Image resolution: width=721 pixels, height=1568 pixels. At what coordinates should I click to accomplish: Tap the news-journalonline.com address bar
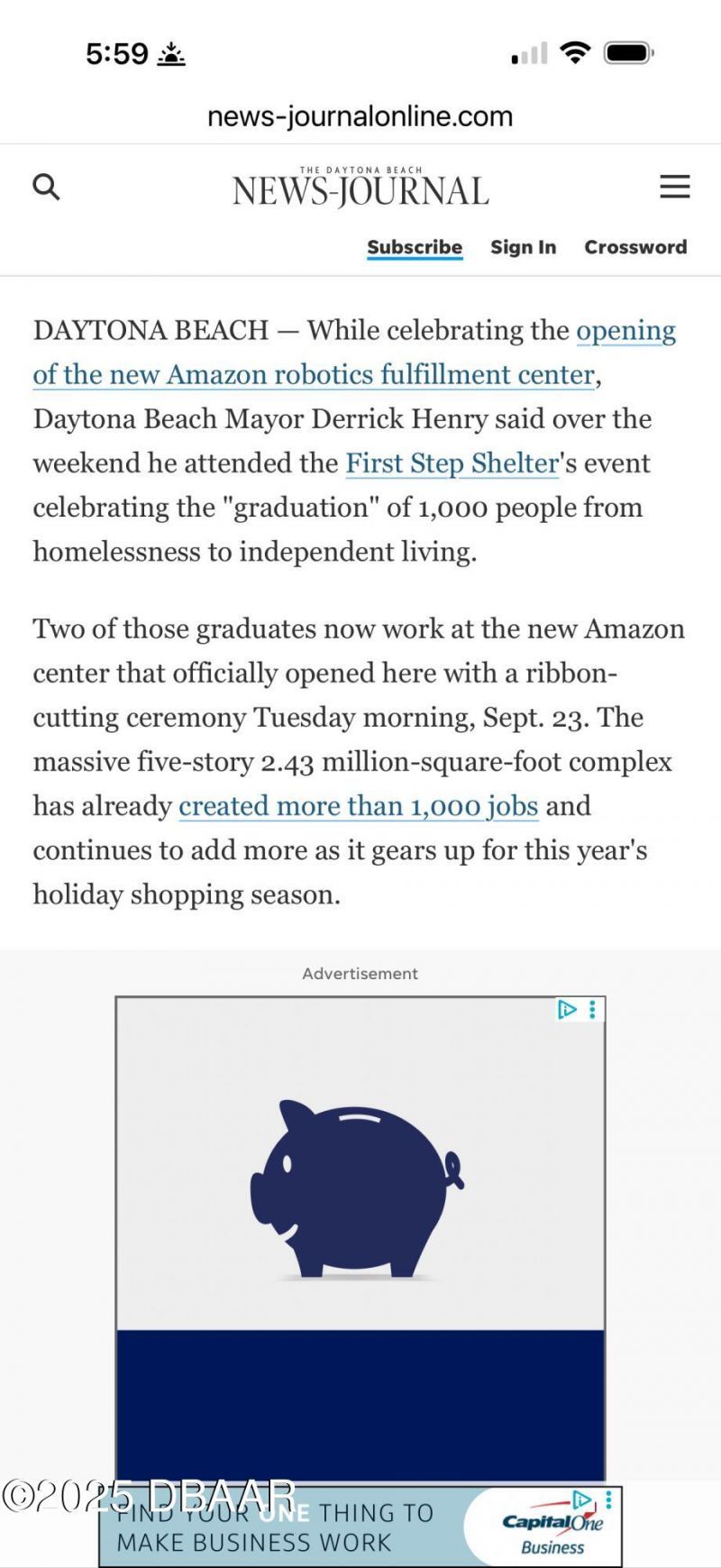[360, 116]
